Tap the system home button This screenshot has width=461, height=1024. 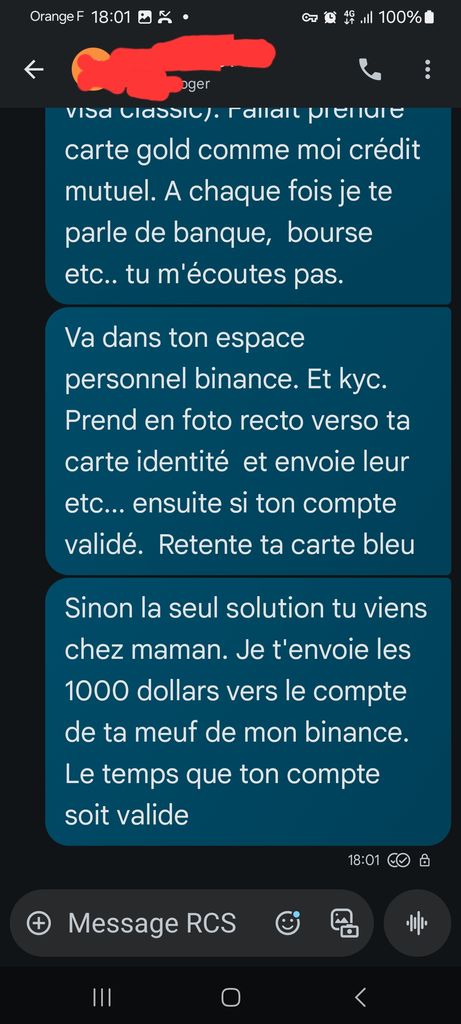click(x=230, y=997)
